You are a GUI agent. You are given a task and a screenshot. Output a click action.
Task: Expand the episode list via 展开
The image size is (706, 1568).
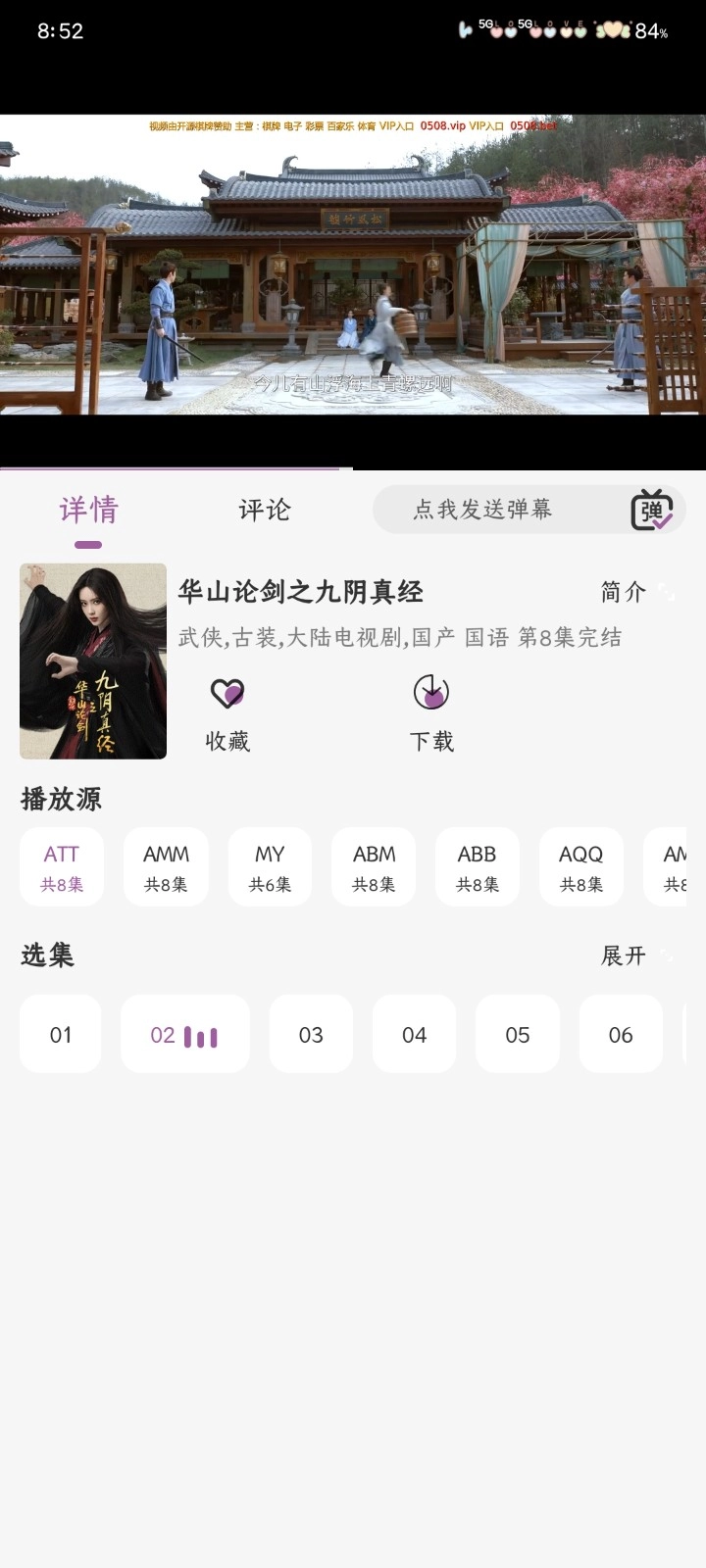(625, 955)
